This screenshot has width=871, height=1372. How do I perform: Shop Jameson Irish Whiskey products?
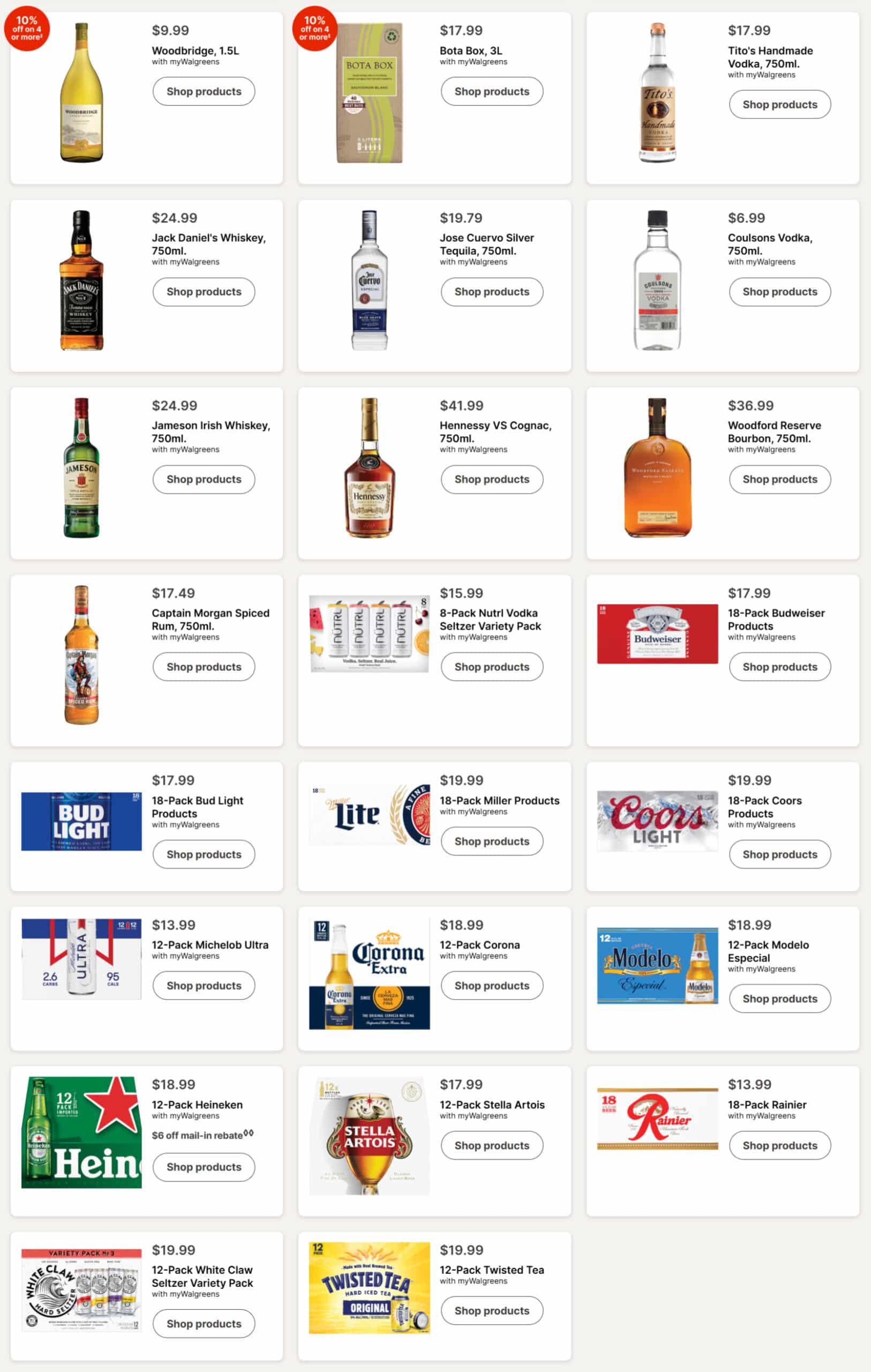click(204, 479)
